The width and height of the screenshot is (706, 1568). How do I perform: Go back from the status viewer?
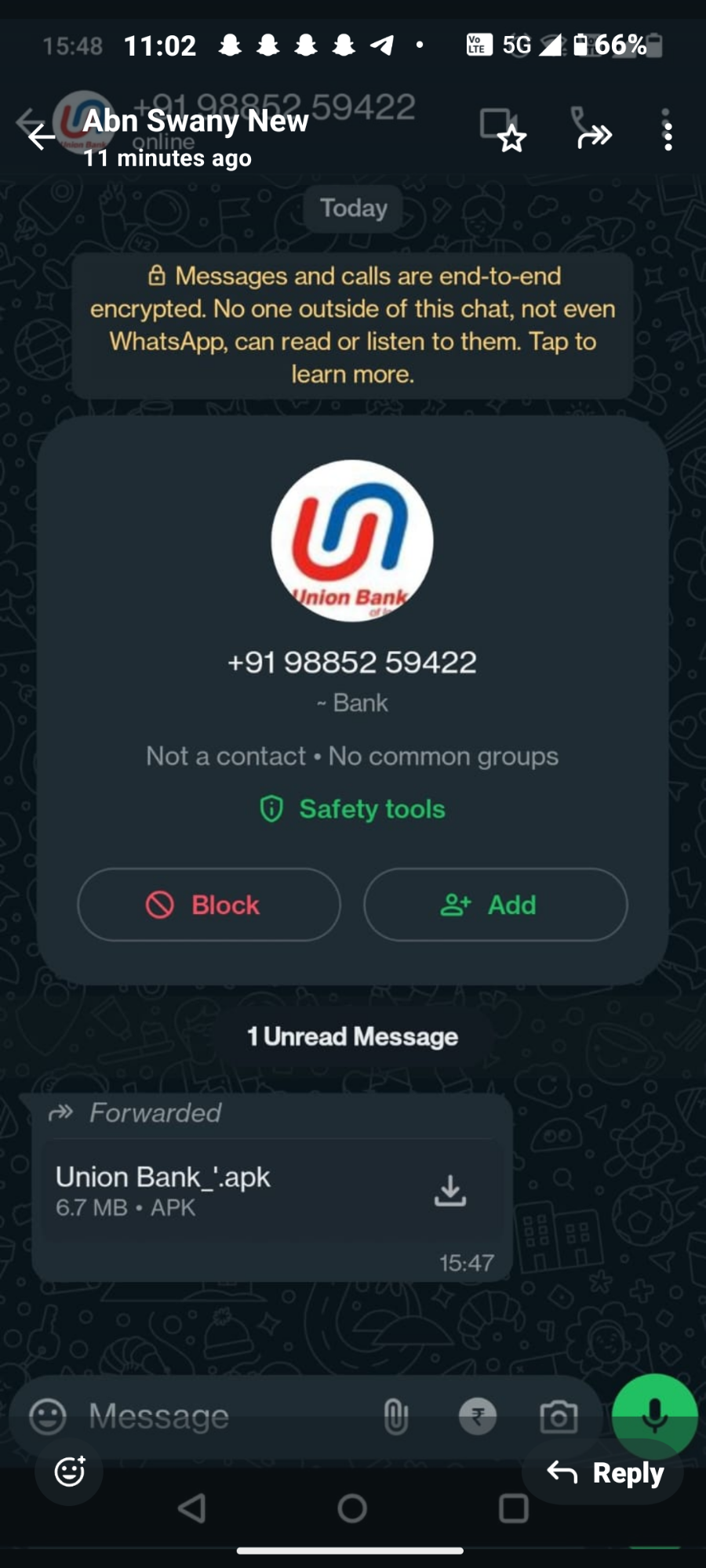point(41,137)
